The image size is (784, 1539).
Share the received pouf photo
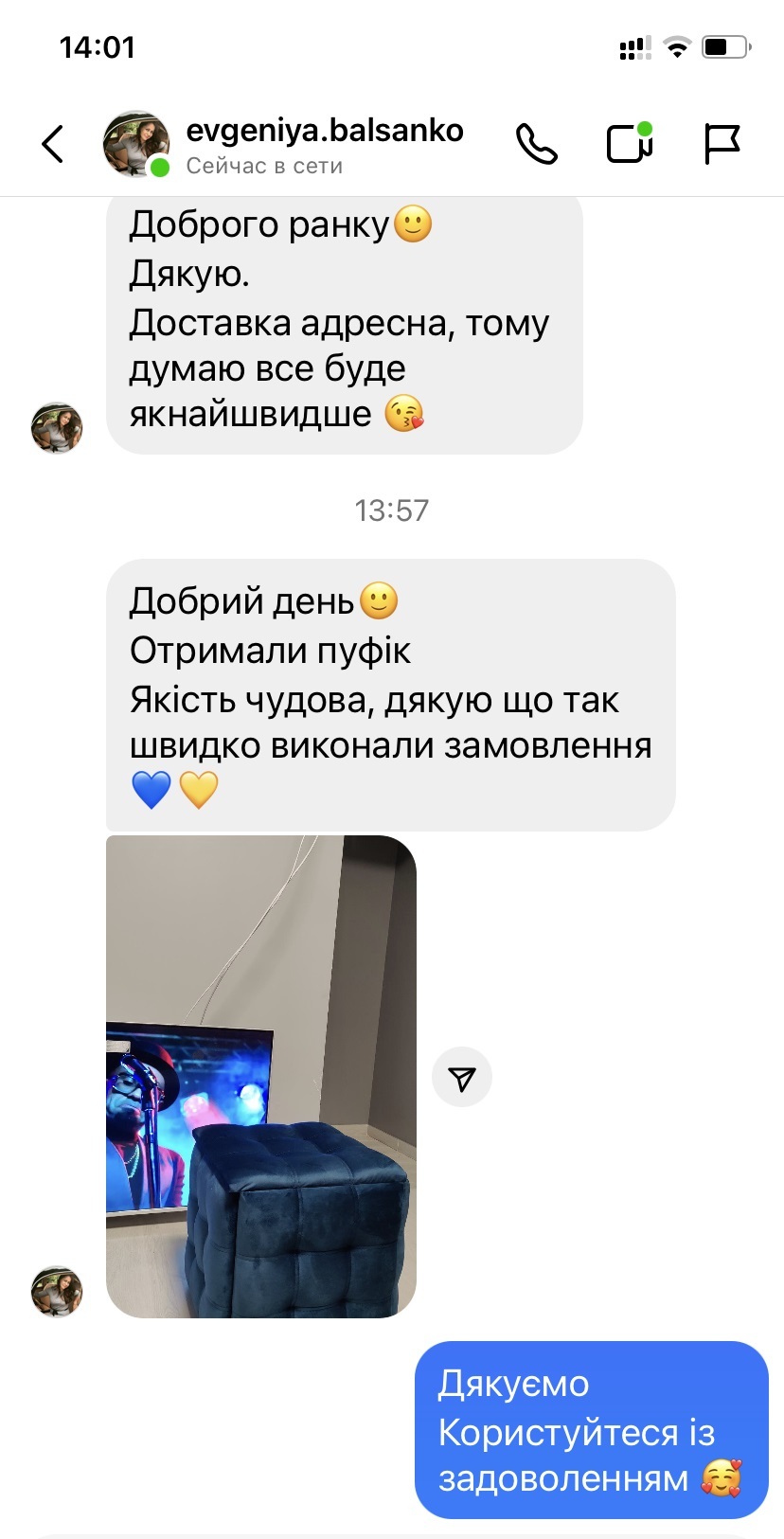(x=462, y=1078)
